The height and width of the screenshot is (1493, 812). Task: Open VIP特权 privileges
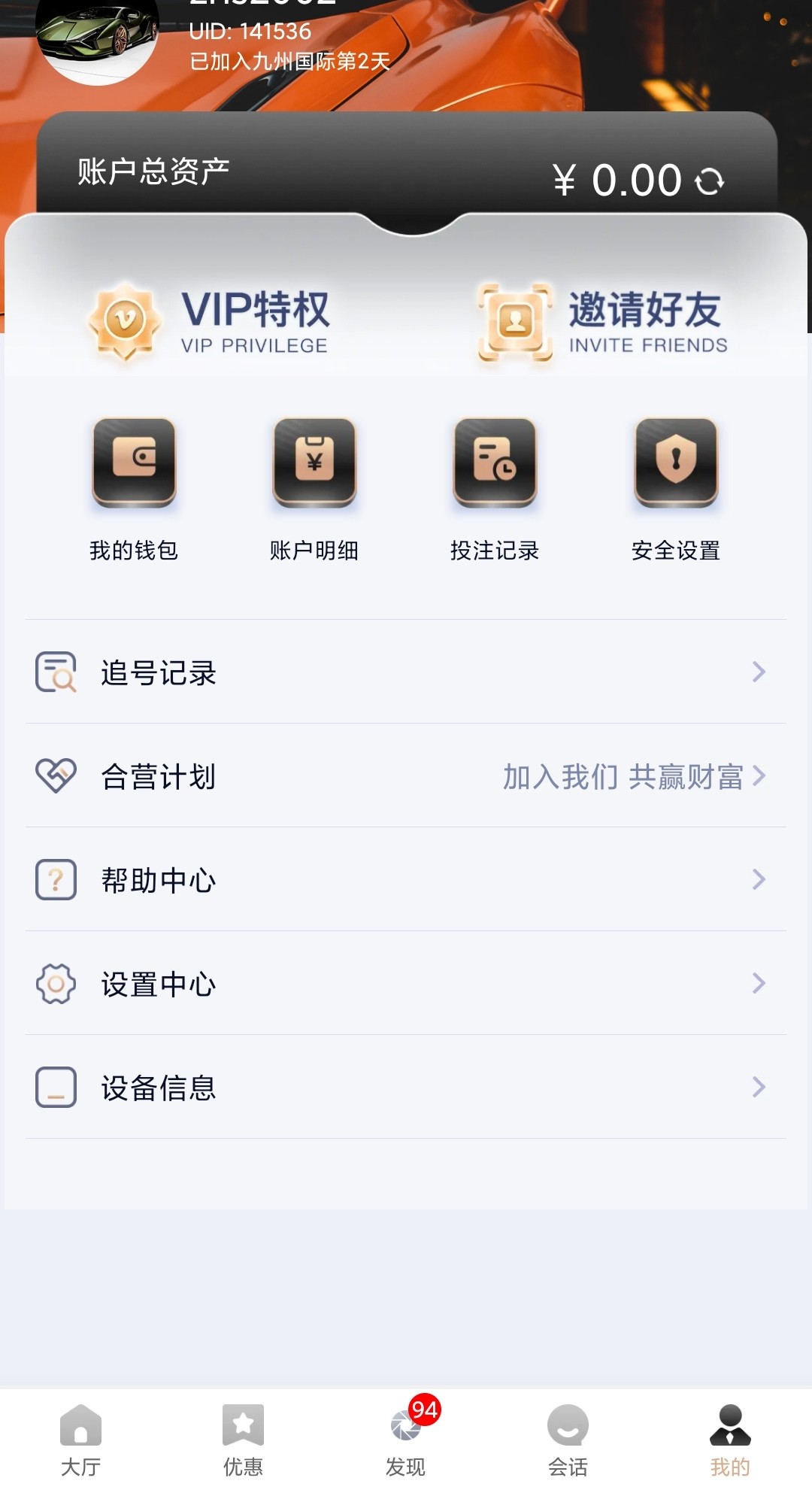tap(209, 322)
